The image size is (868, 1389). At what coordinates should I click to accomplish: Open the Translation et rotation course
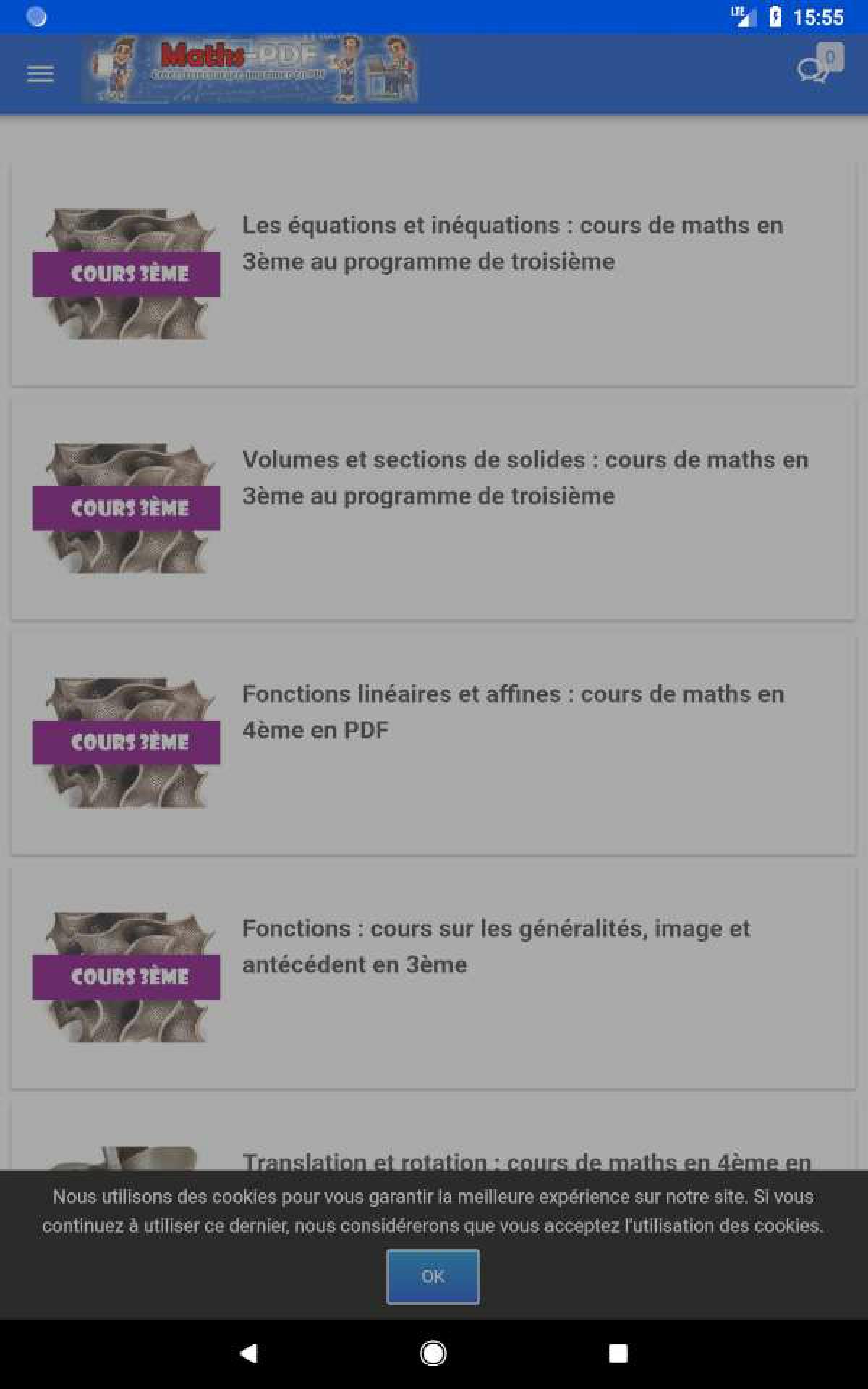[x=527, y=1160]
